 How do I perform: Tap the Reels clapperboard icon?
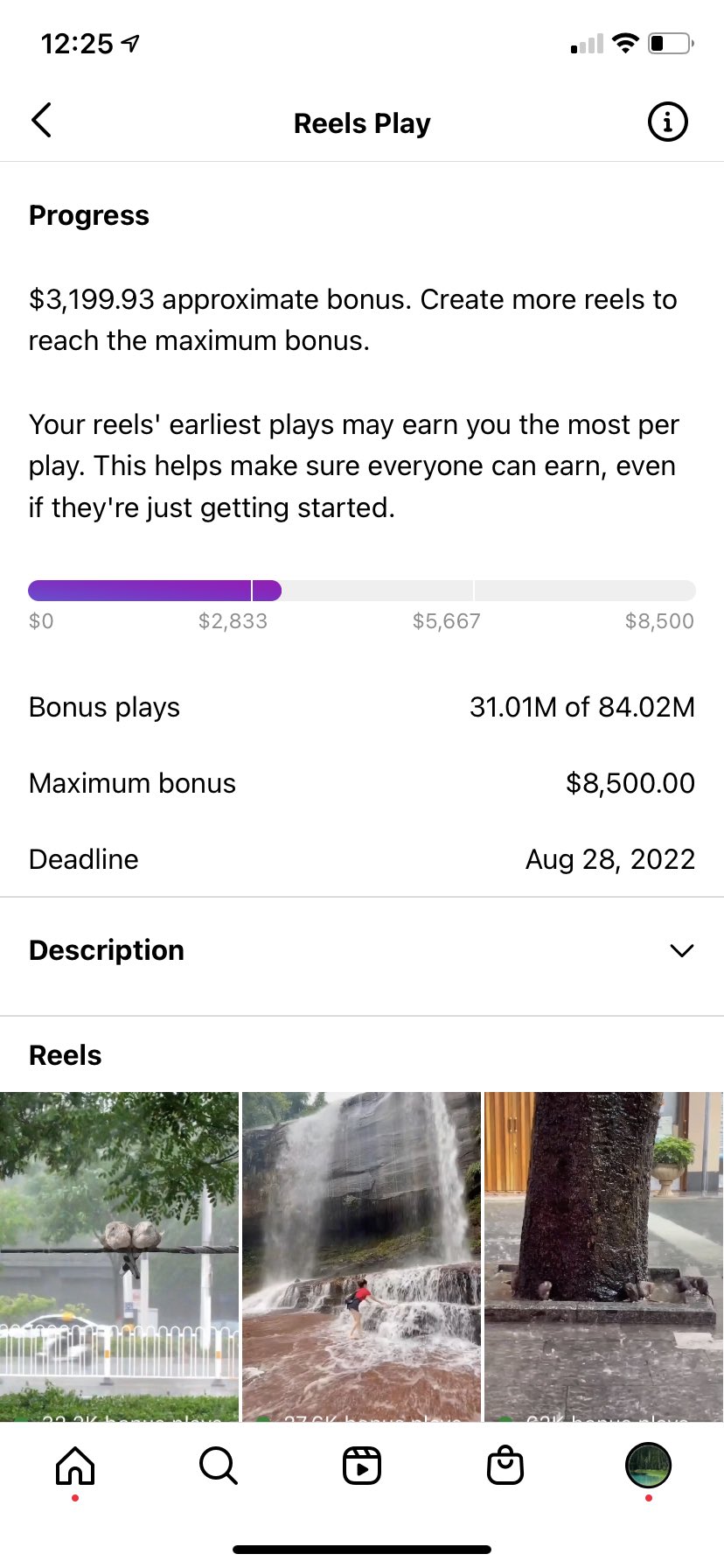point(361,1466)
